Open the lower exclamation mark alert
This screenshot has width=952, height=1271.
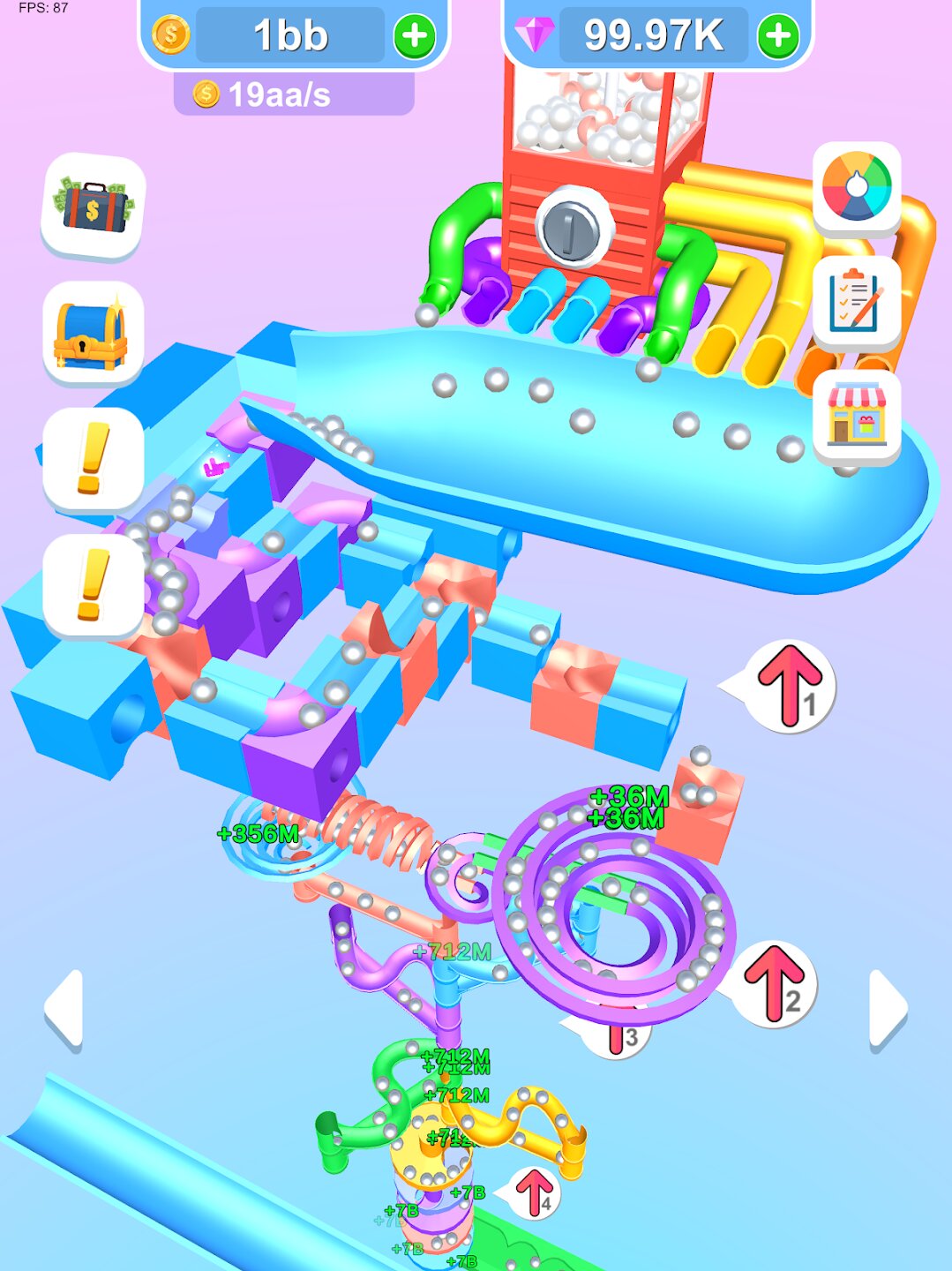(93, 586)
